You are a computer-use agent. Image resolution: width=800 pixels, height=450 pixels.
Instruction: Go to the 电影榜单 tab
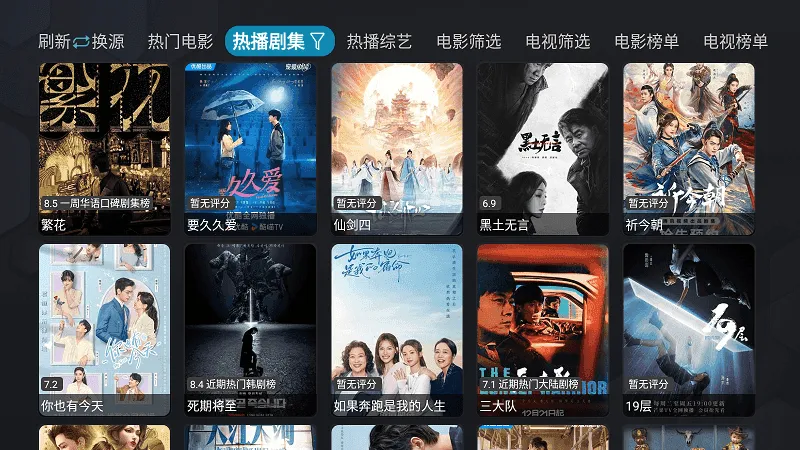(x=646, y=41)
